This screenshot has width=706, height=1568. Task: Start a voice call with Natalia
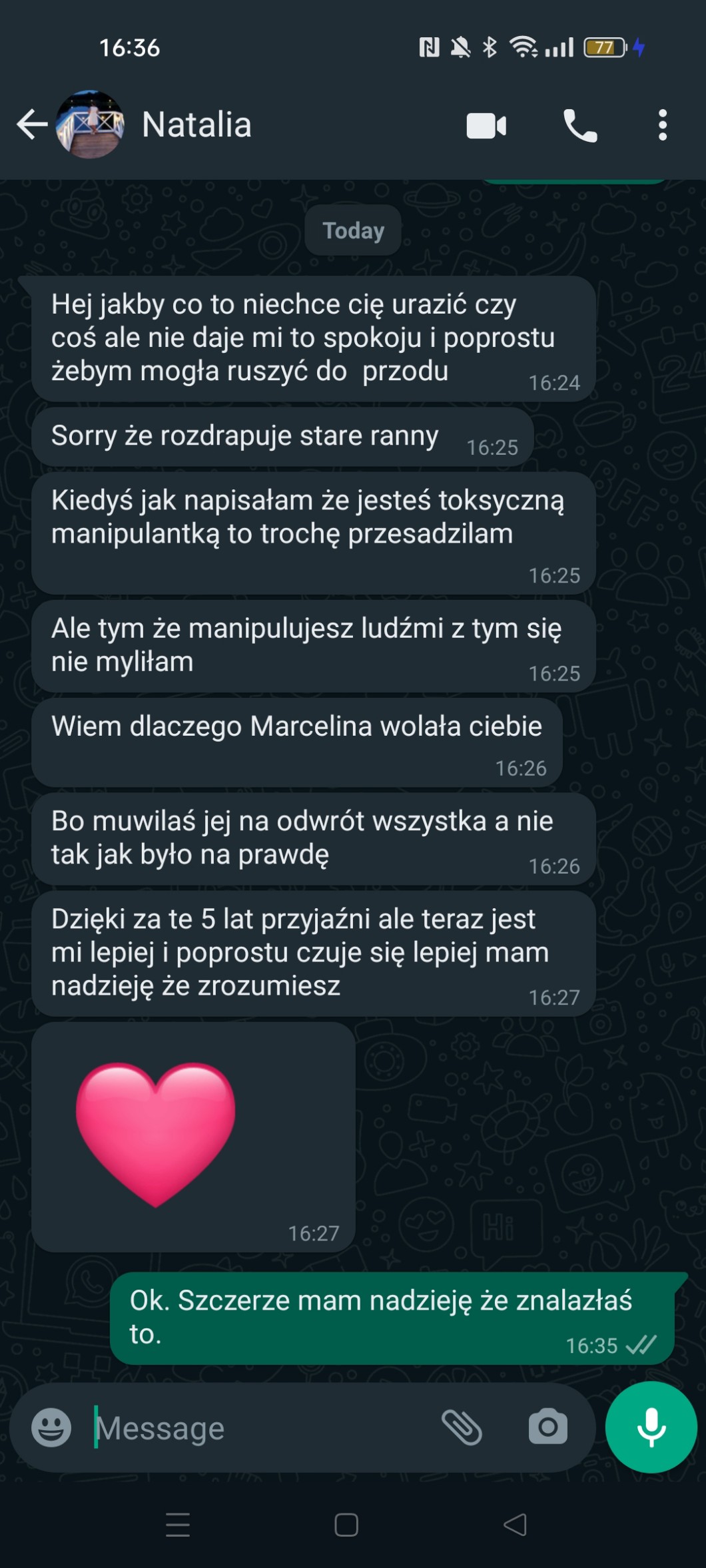(580, 125)
